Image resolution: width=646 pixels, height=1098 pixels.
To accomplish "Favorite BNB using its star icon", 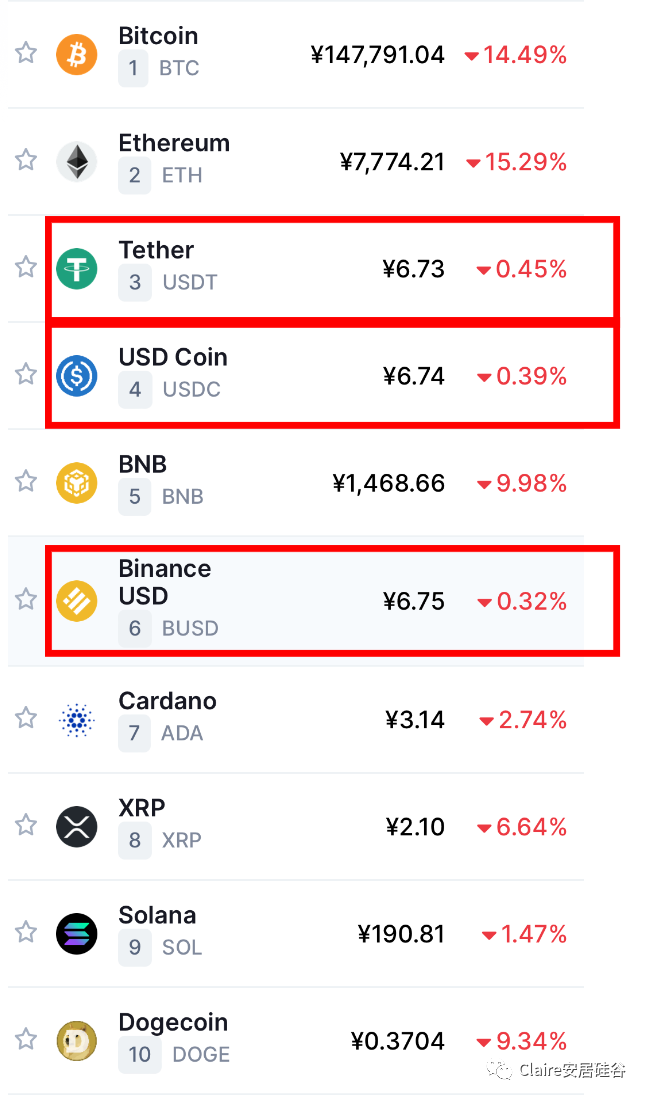I will 26,481.
